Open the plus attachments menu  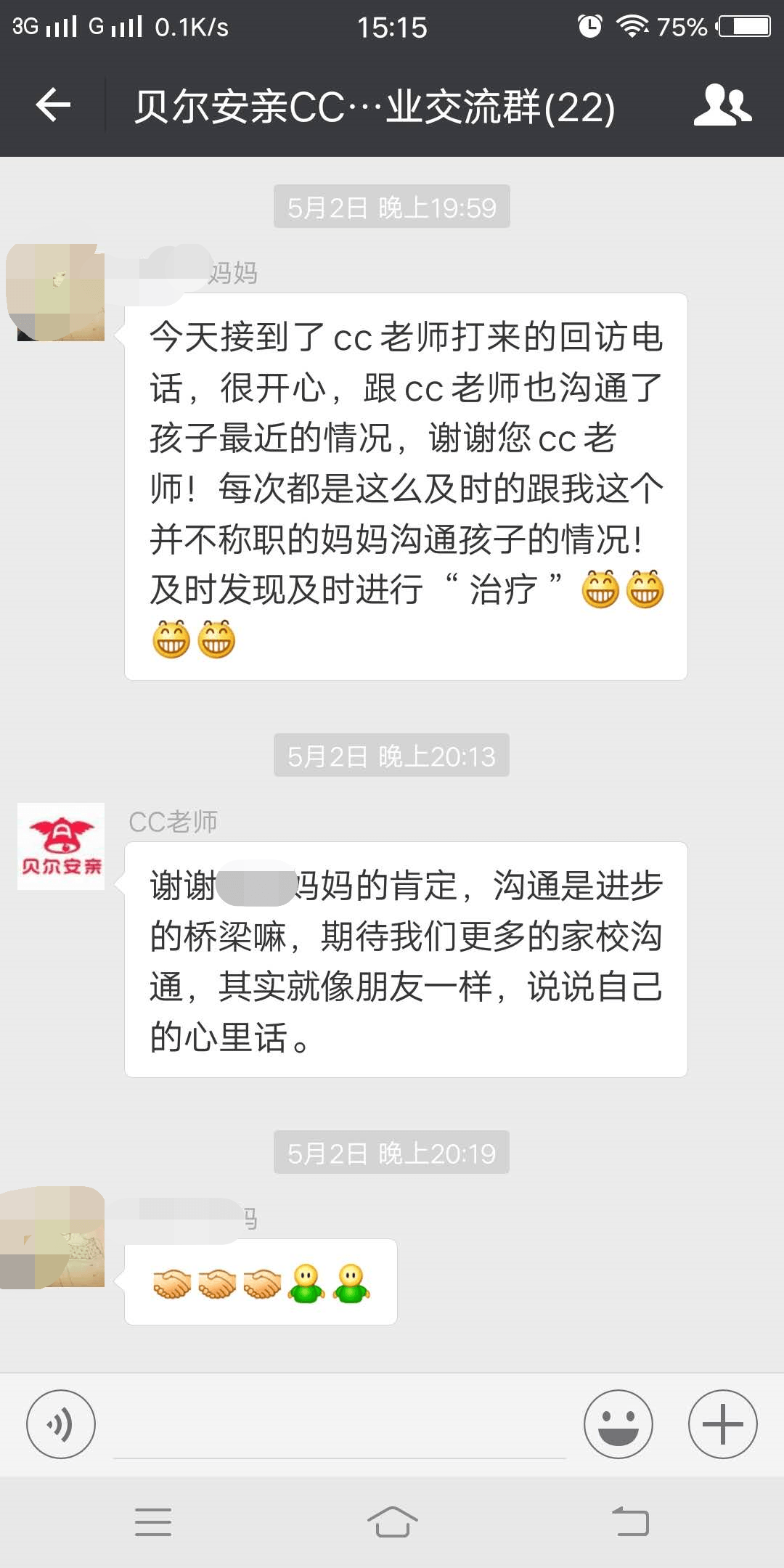(722, 1424)
